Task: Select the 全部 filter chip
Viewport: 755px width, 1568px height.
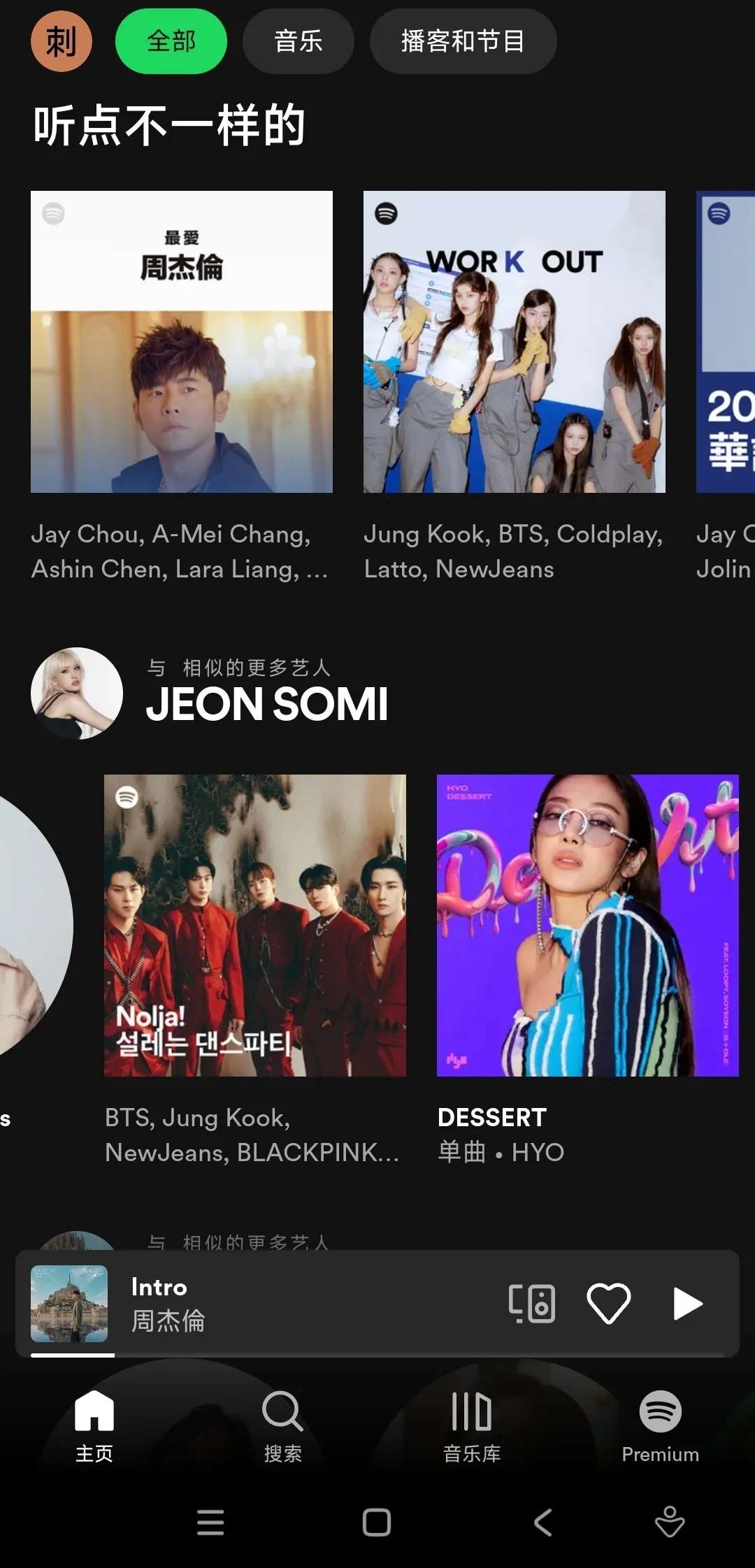Action: pos(171,41)
